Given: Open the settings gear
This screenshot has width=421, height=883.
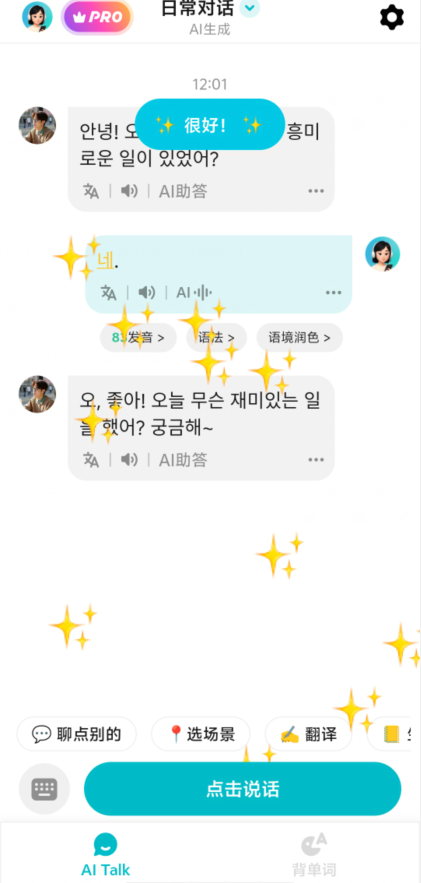Looking at the screenshot, I should click(392, 17).
